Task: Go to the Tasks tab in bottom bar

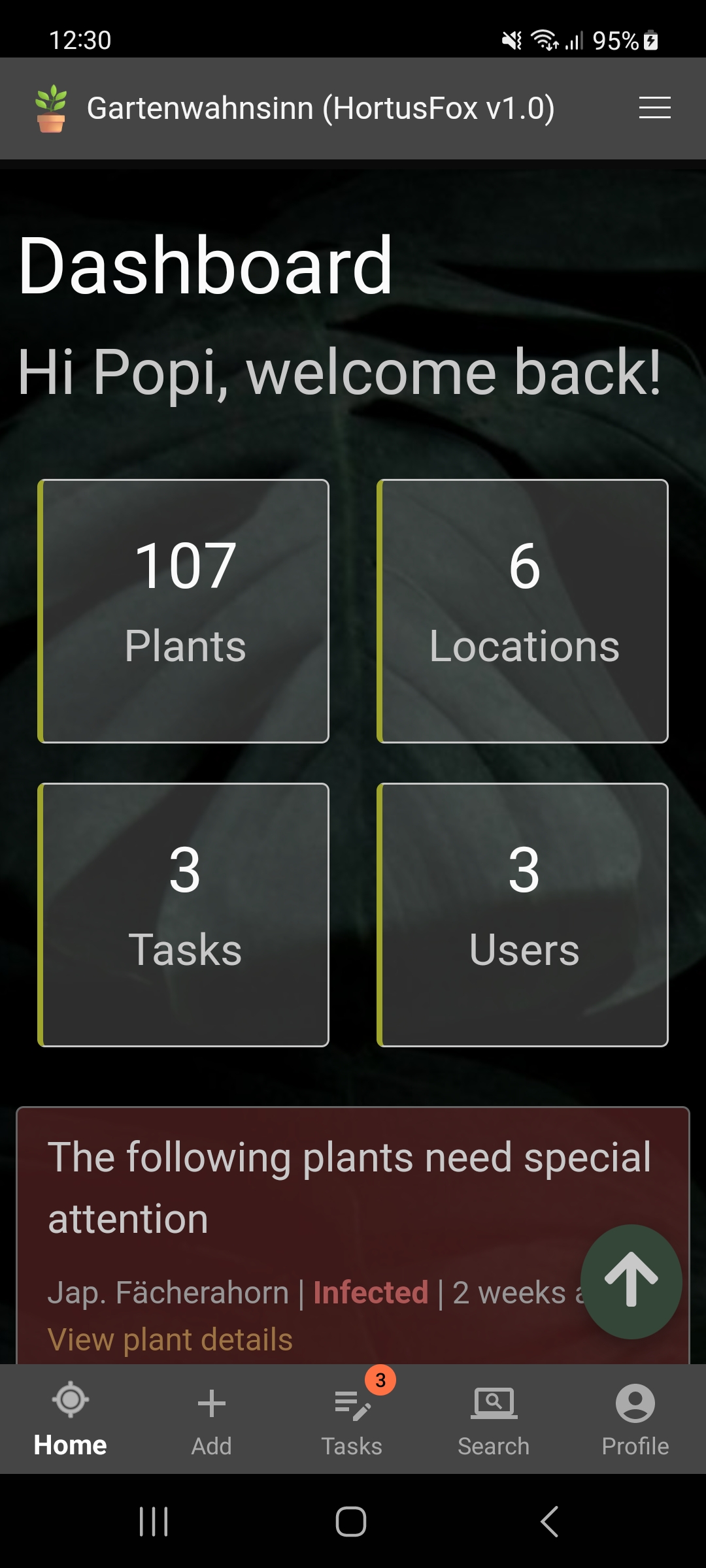Action: click(x=352, y=1419)
